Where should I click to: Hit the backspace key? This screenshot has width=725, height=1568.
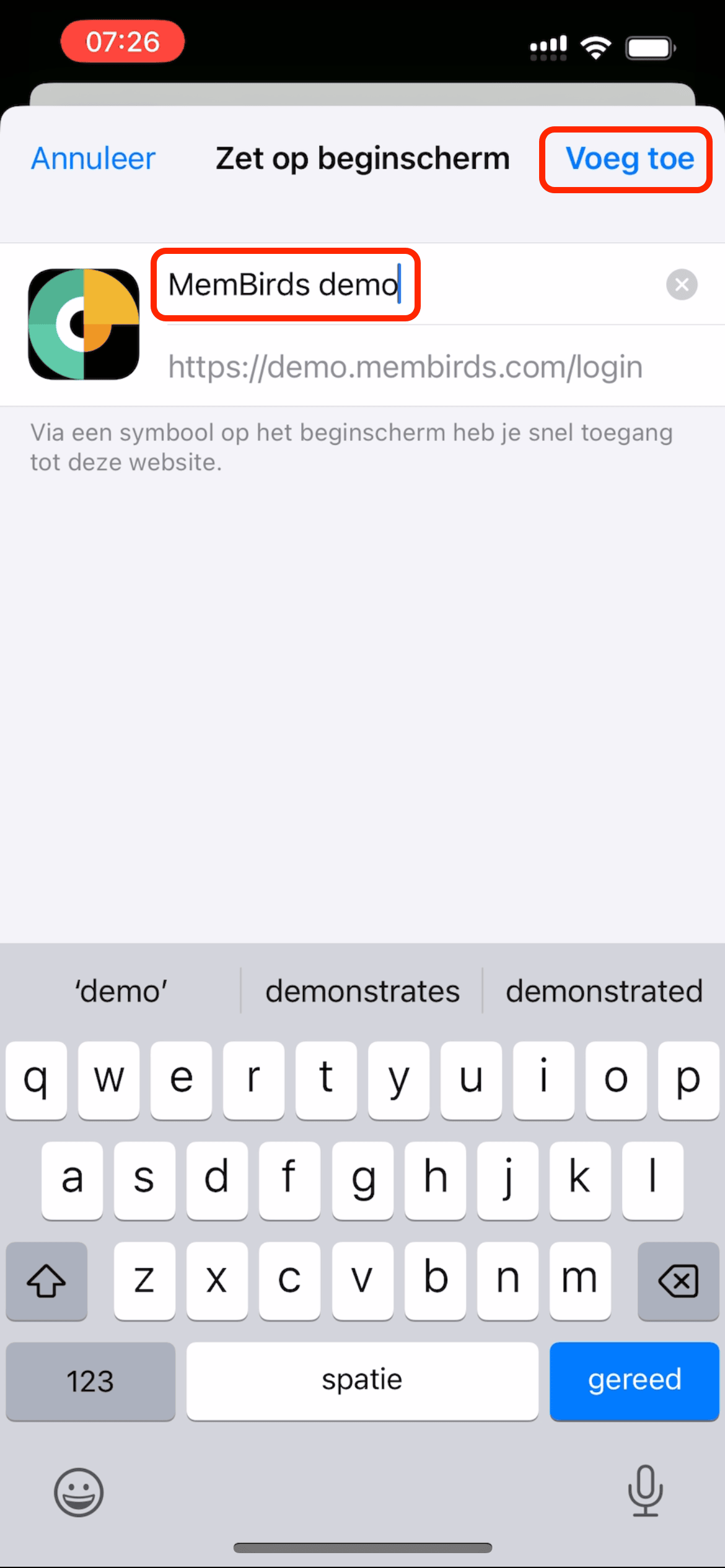(x=679, y=1281)
